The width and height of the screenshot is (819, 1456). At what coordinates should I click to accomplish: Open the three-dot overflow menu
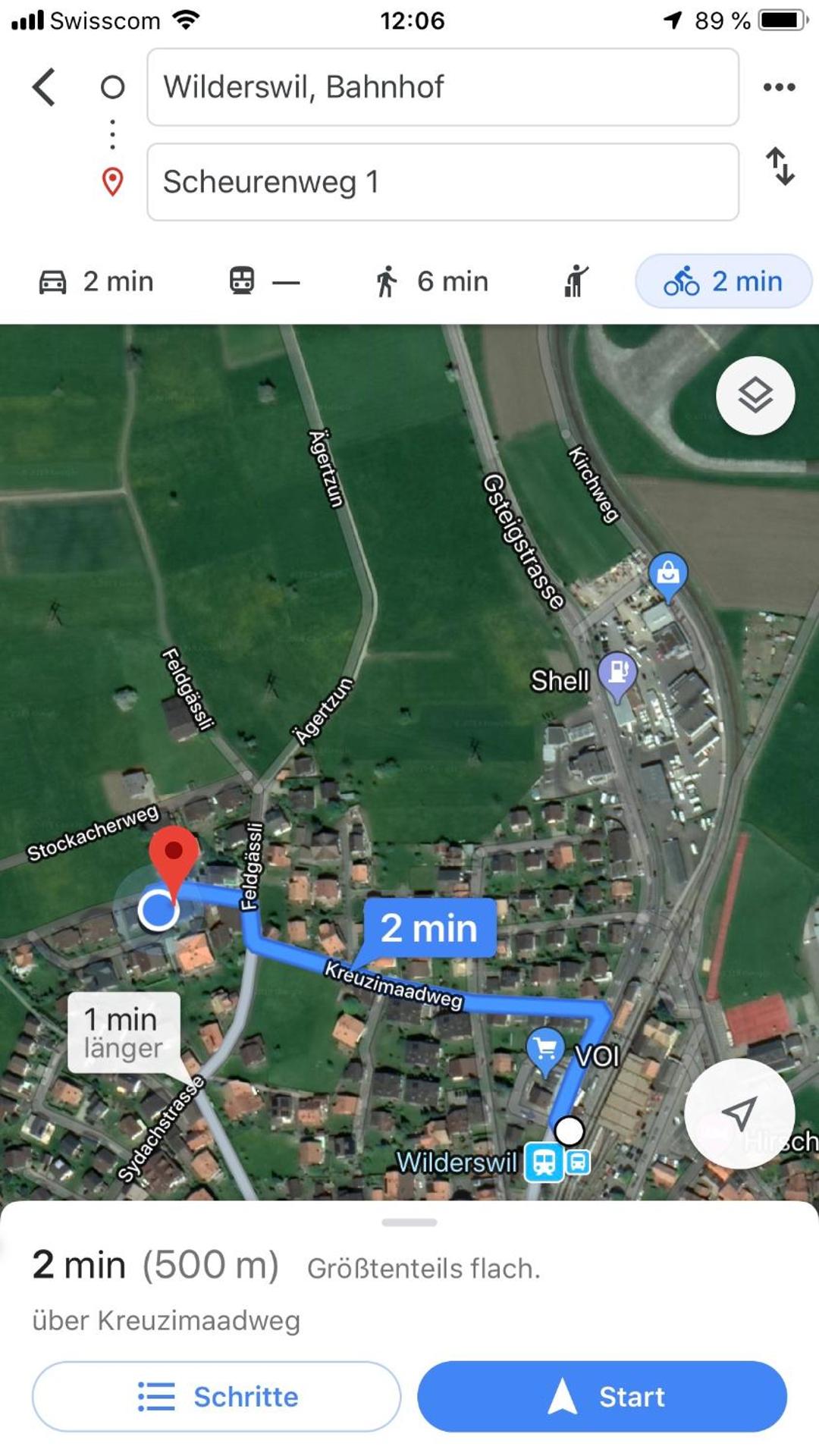click(779, 87)
